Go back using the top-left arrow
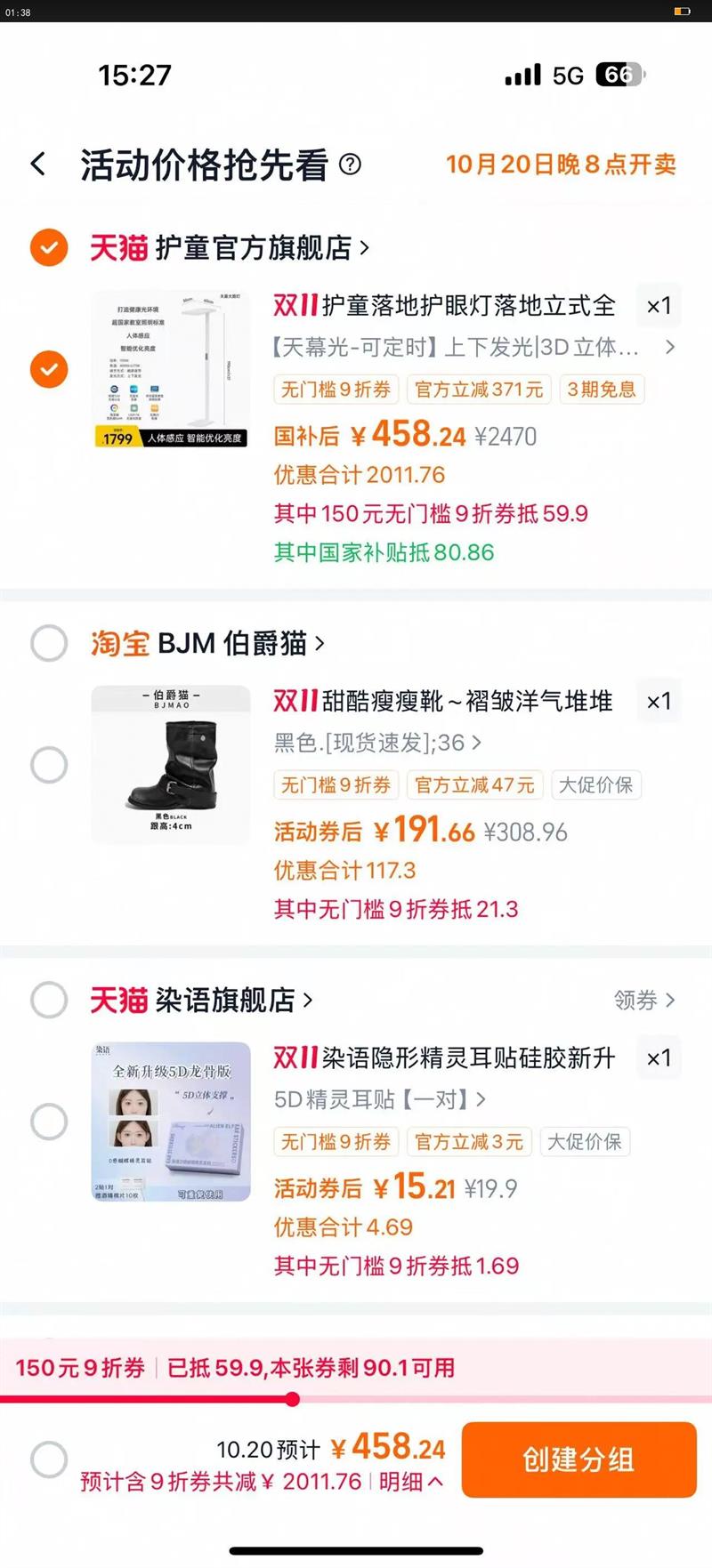Screen dimensions: 712x1568 [38, 164]
